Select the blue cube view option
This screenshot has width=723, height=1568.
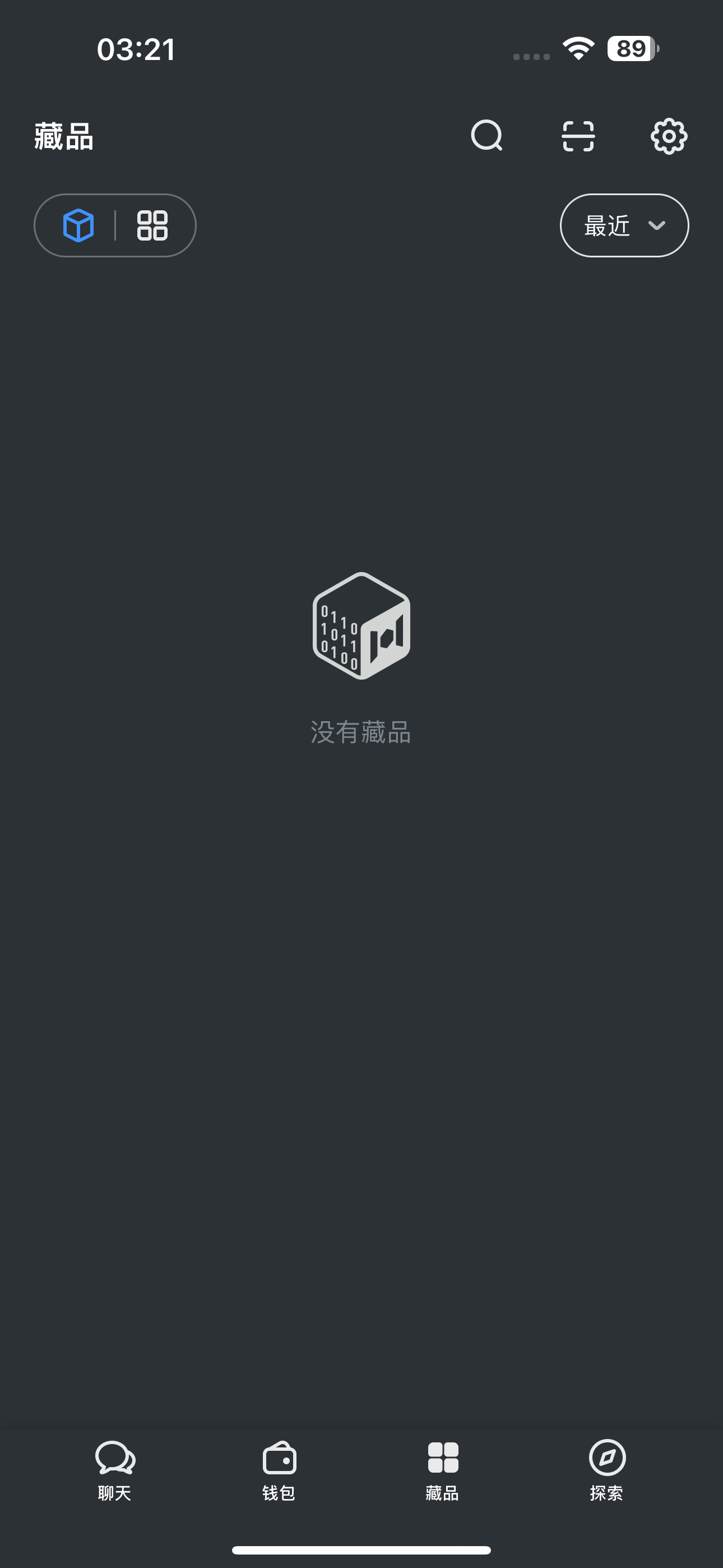click(78, 225)
